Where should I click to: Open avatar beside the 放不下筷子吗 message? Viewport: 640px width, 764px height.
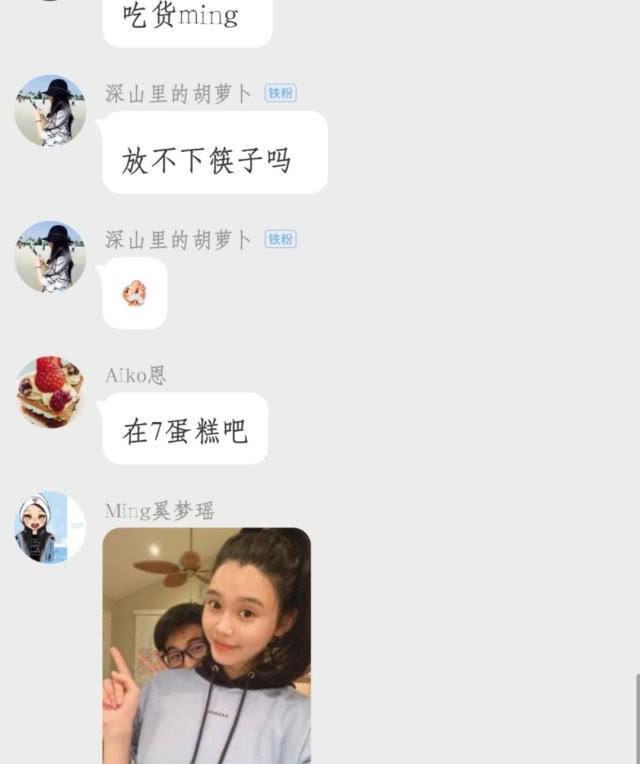[x=50, y=110]
